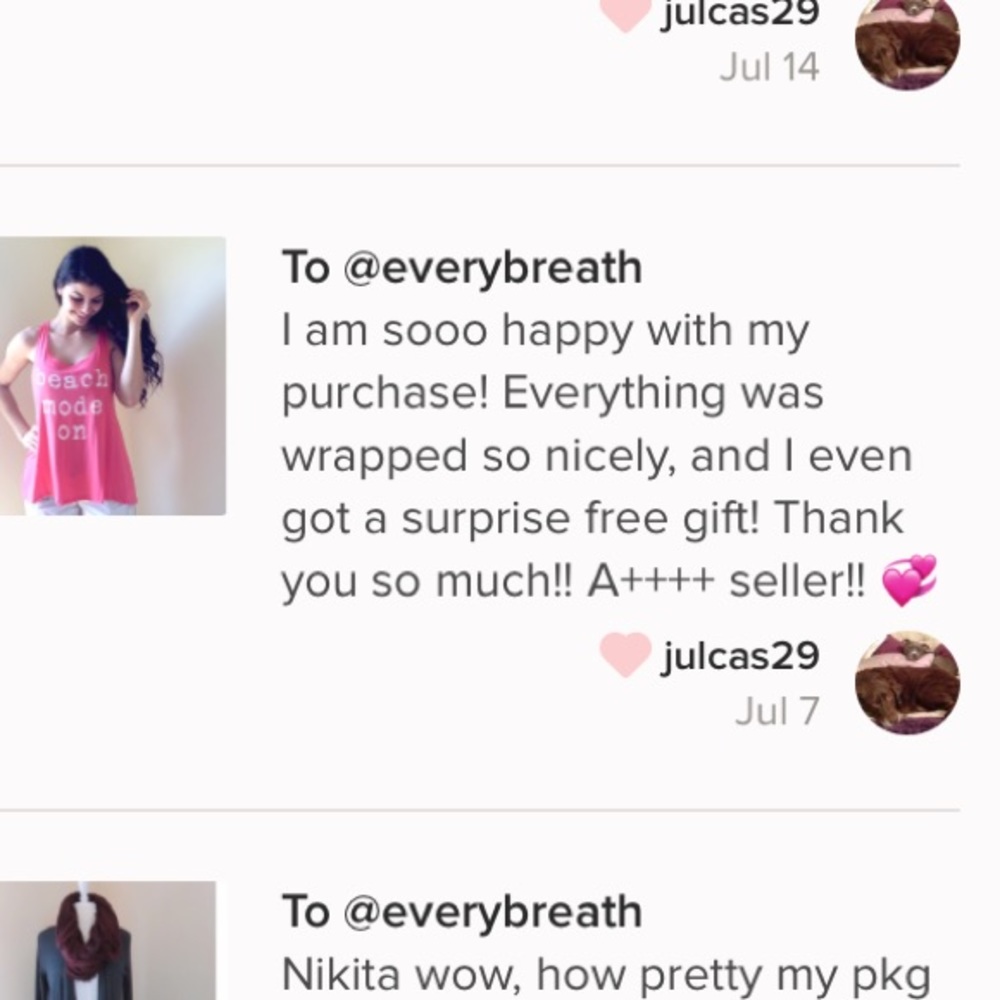Visit @everybreath from the surprise free gift note
This screenshot has width=1000, height=1000.
tap(492, 268)
